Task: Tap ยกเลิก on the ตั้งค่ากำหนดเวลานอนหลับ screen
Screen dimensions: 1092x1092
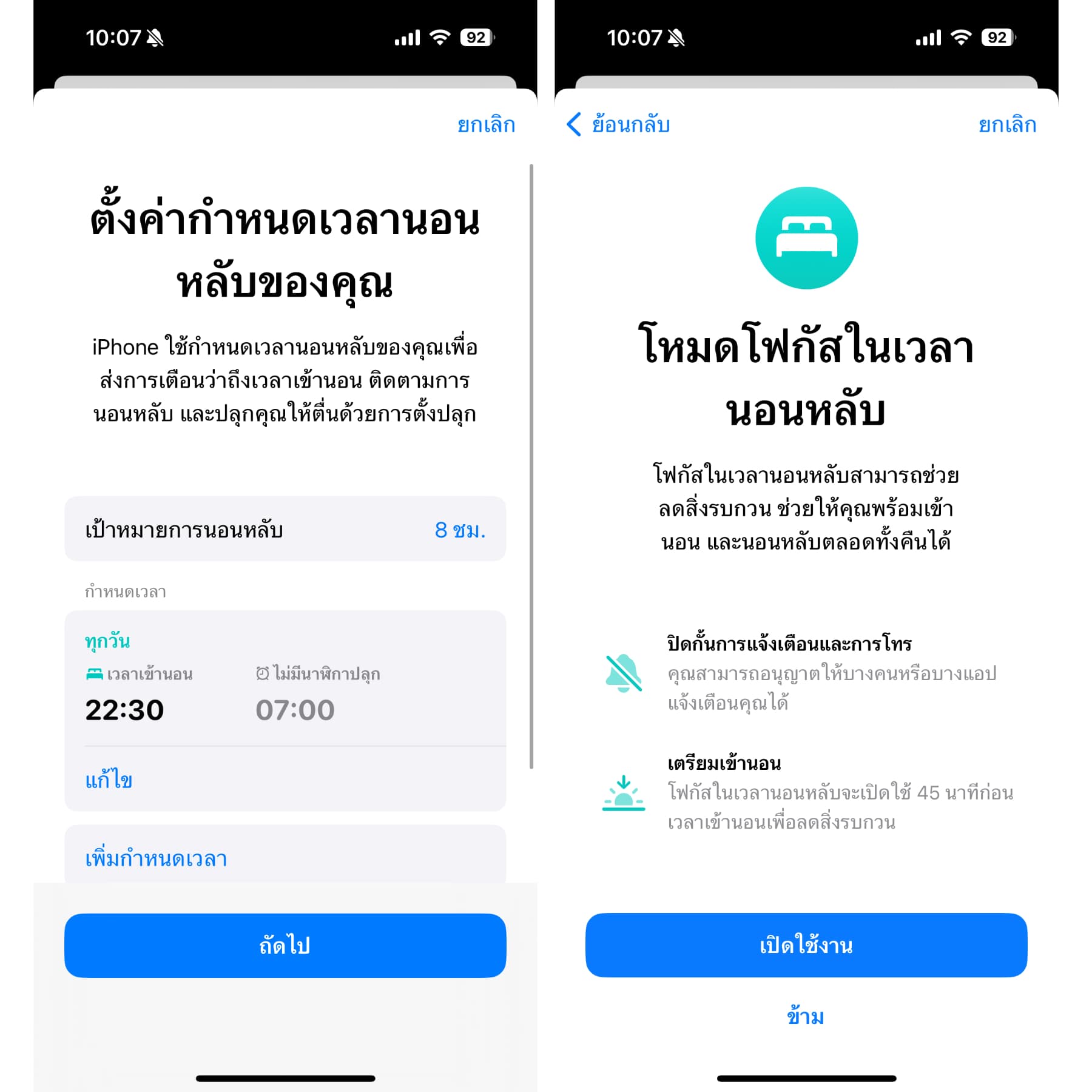Action: tap(485, 125)
